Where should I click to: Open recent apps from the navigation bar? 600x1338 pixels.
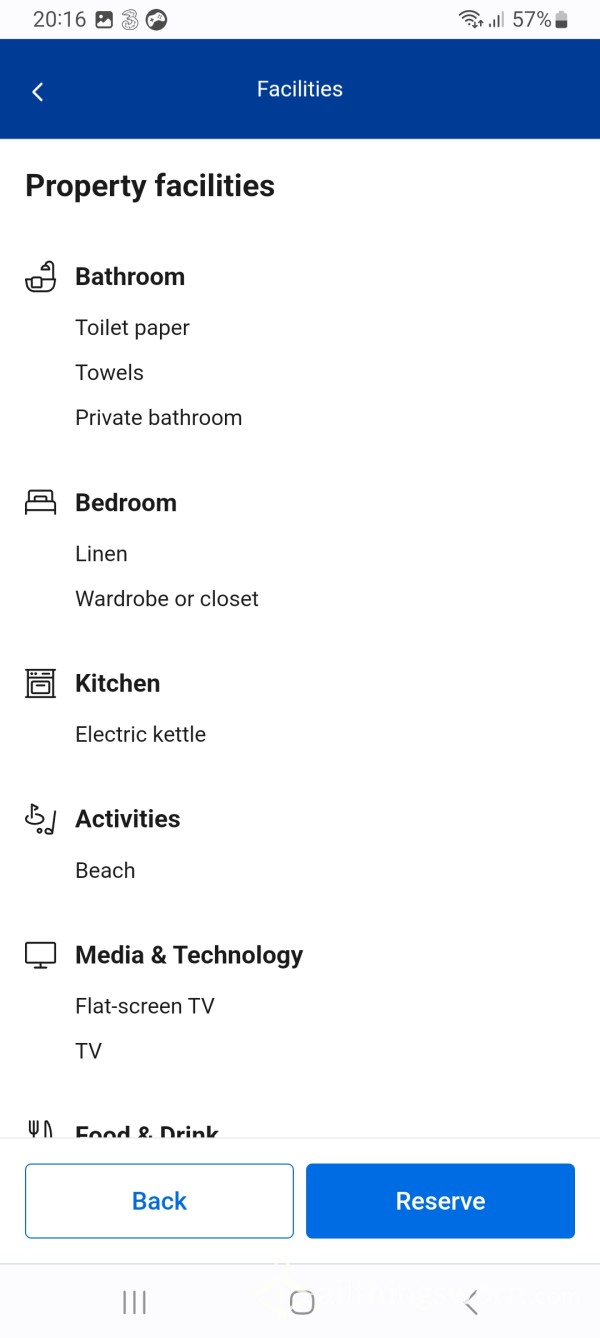click(134, 1301)
